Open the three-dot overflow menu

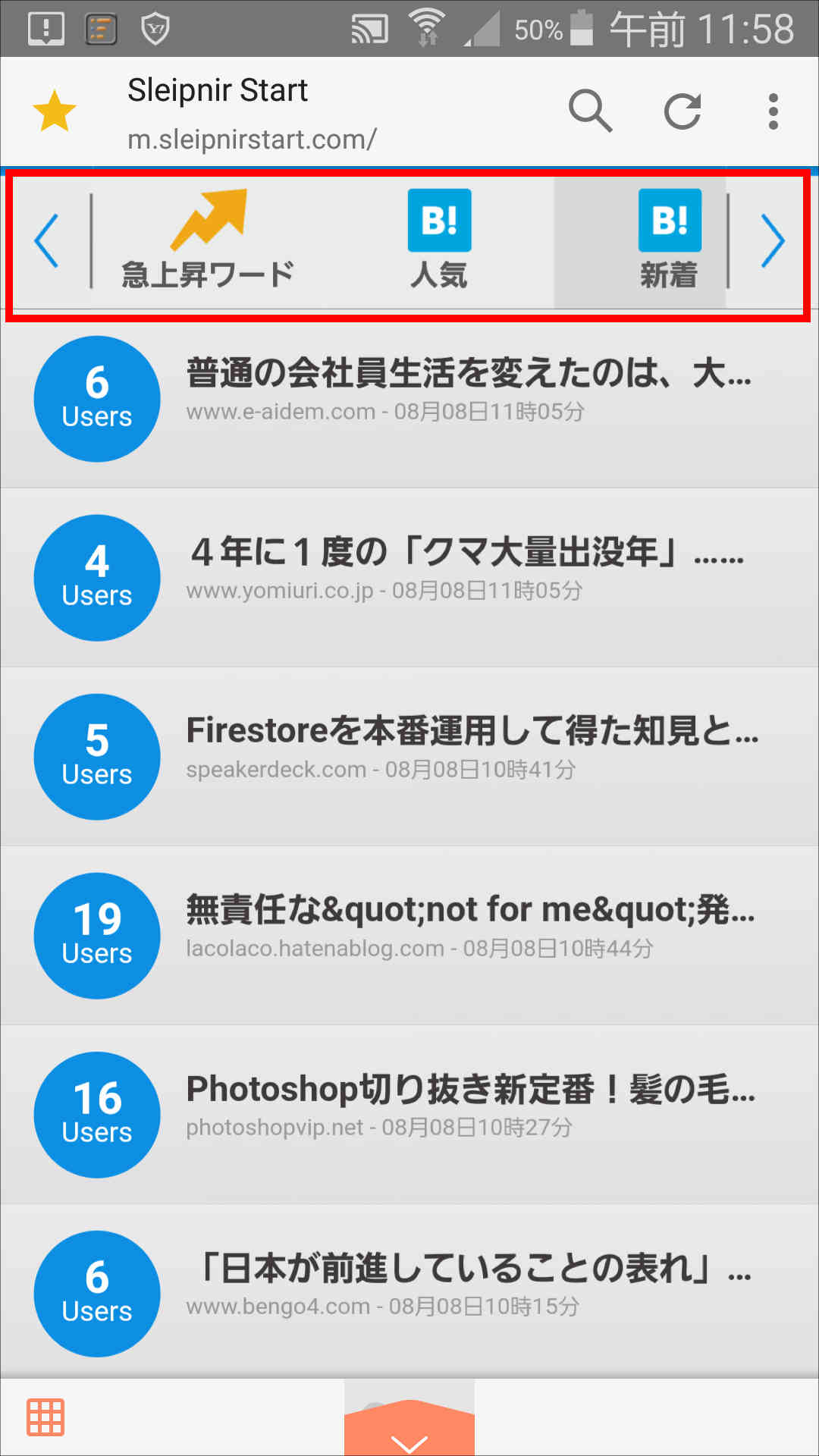point(772,110)
